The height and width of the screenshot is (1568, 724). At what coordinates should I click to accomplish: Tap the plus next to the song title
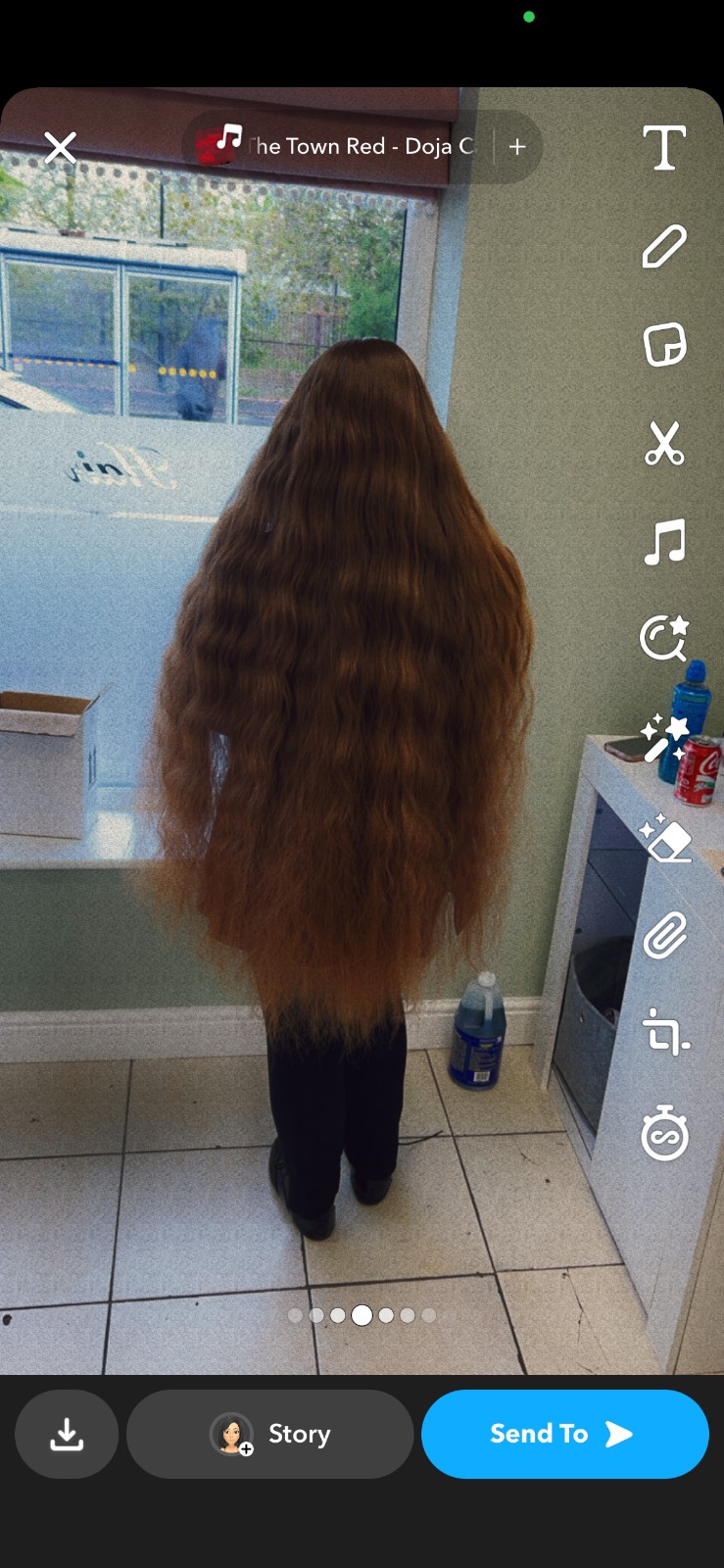(517, 147)
